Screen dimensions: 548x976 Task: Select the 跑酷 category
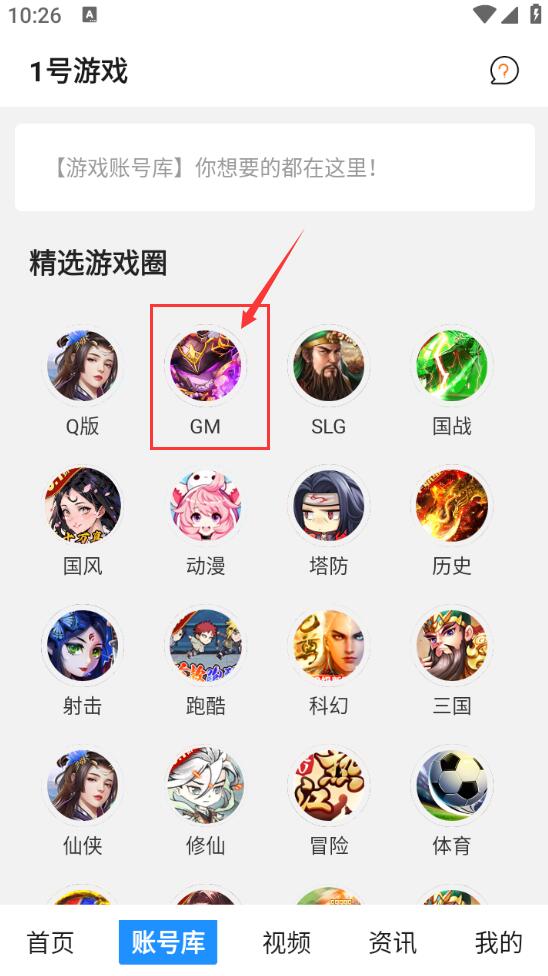tap(206, 662)
